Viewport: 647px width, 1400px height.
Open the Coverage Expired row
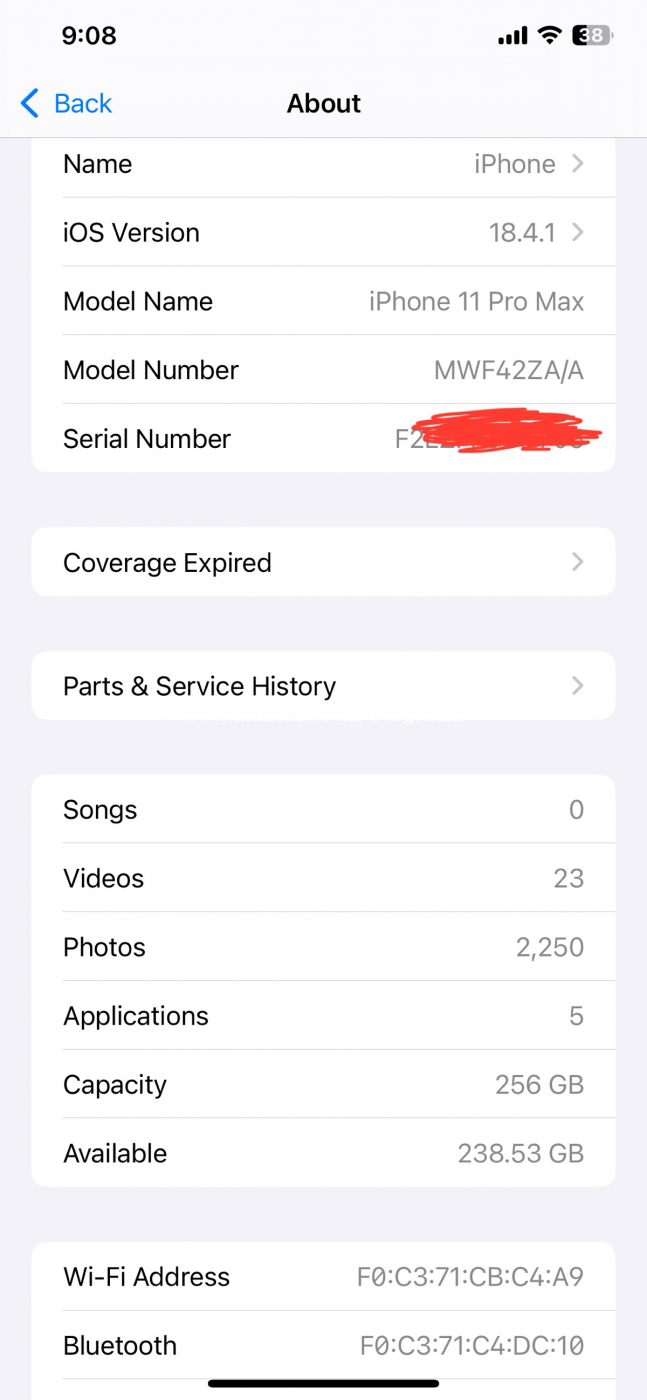coord(323,562)
